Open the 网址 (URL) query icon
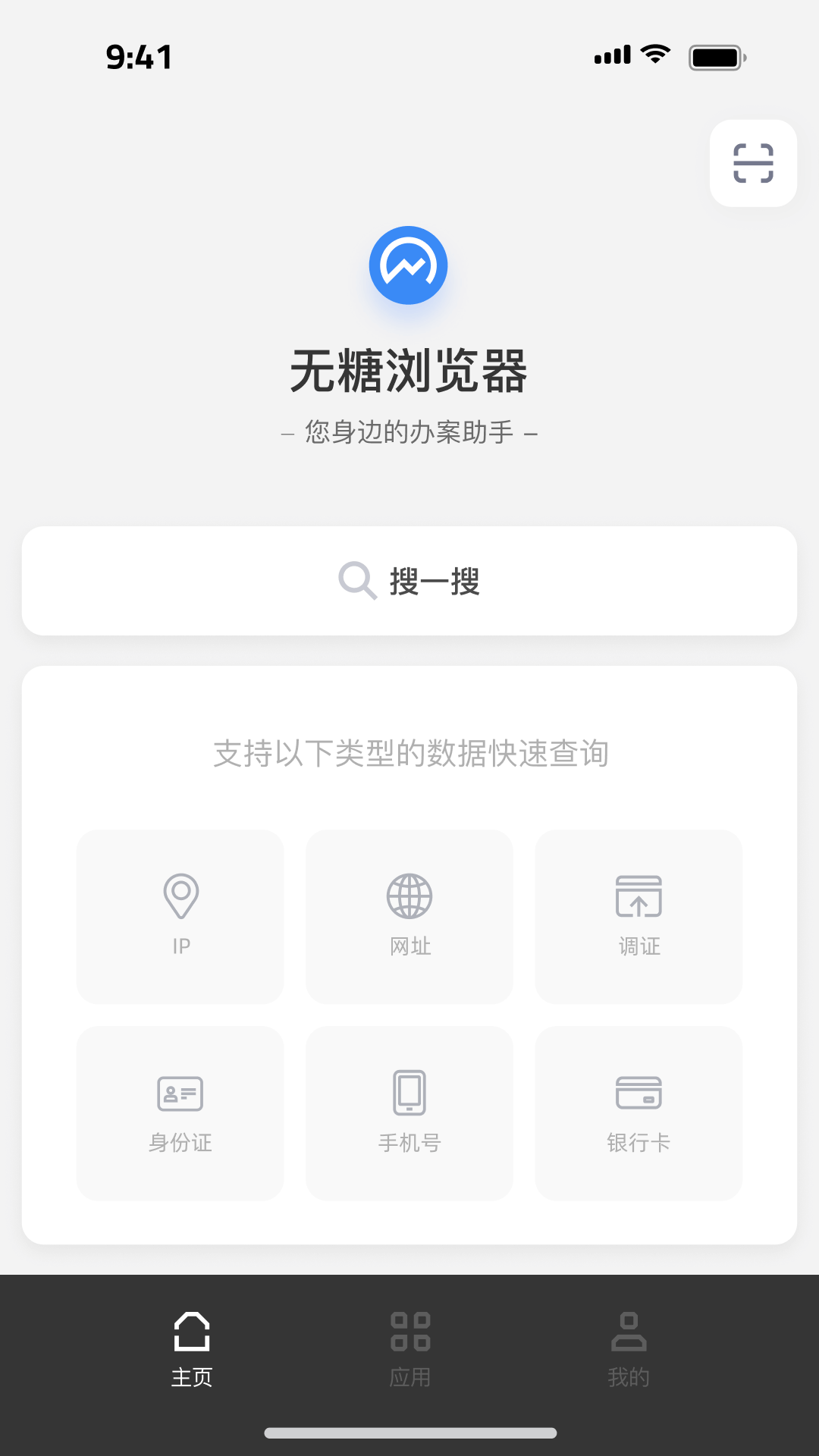Viewport: 819px width, 1456px height. [409, 917]
